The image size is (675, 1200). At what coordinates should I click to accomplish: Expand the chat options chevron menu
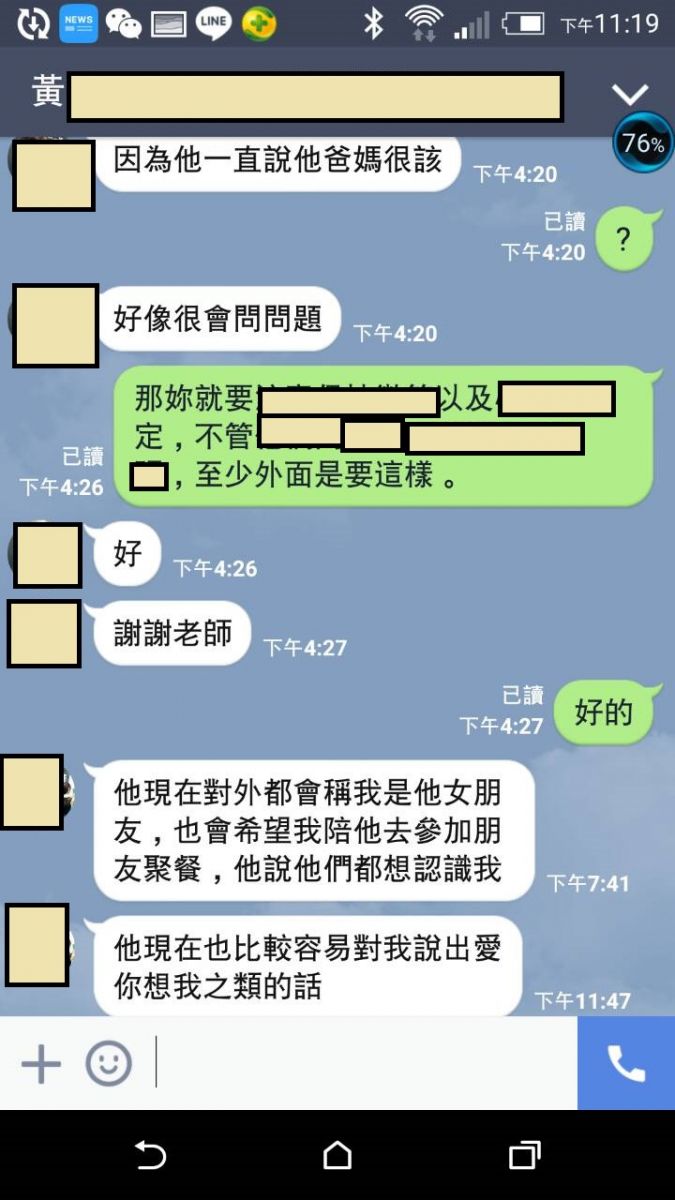point(630,95)
